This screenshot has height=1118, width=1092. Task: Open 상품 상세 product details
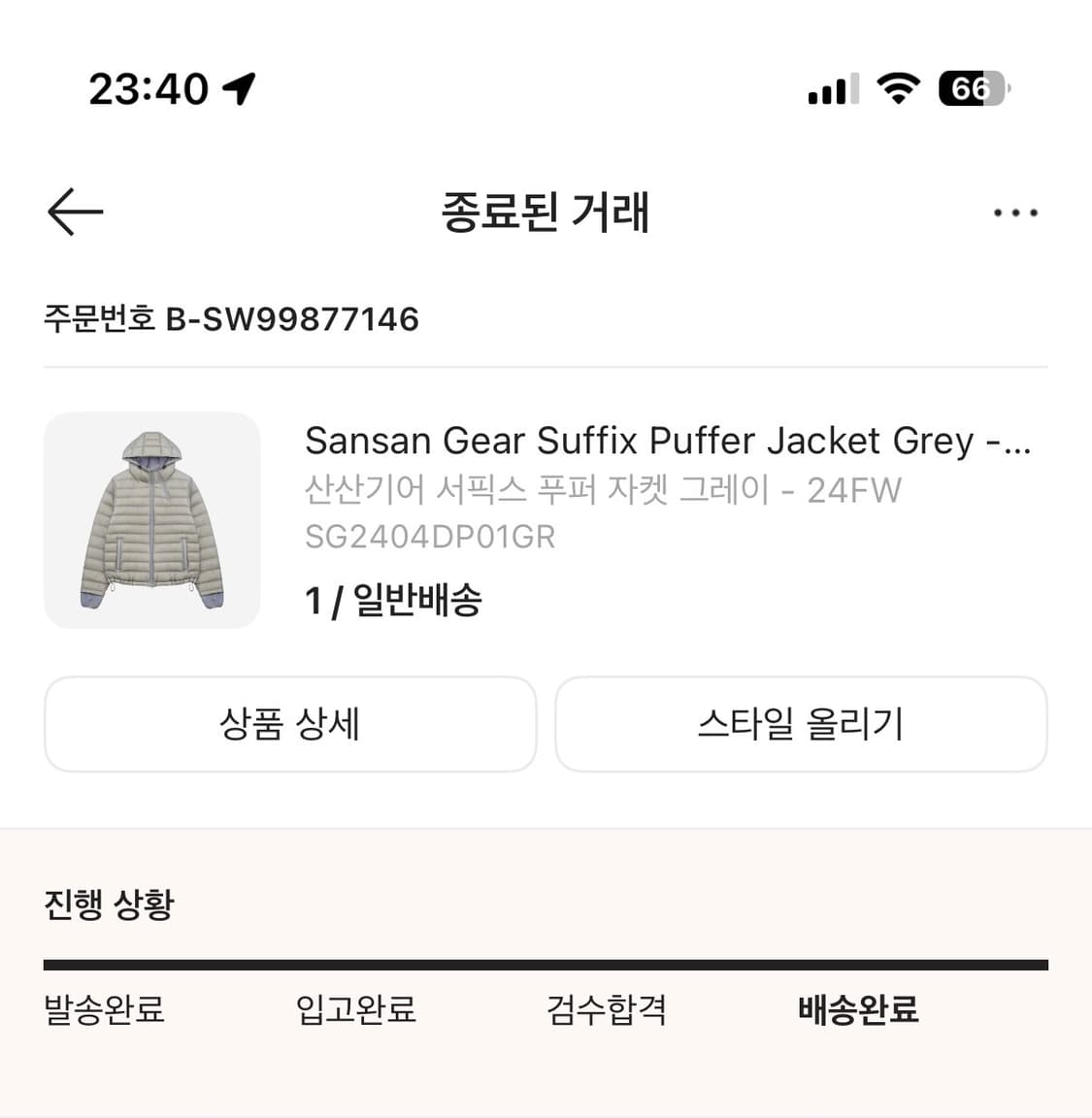[290, 724]
